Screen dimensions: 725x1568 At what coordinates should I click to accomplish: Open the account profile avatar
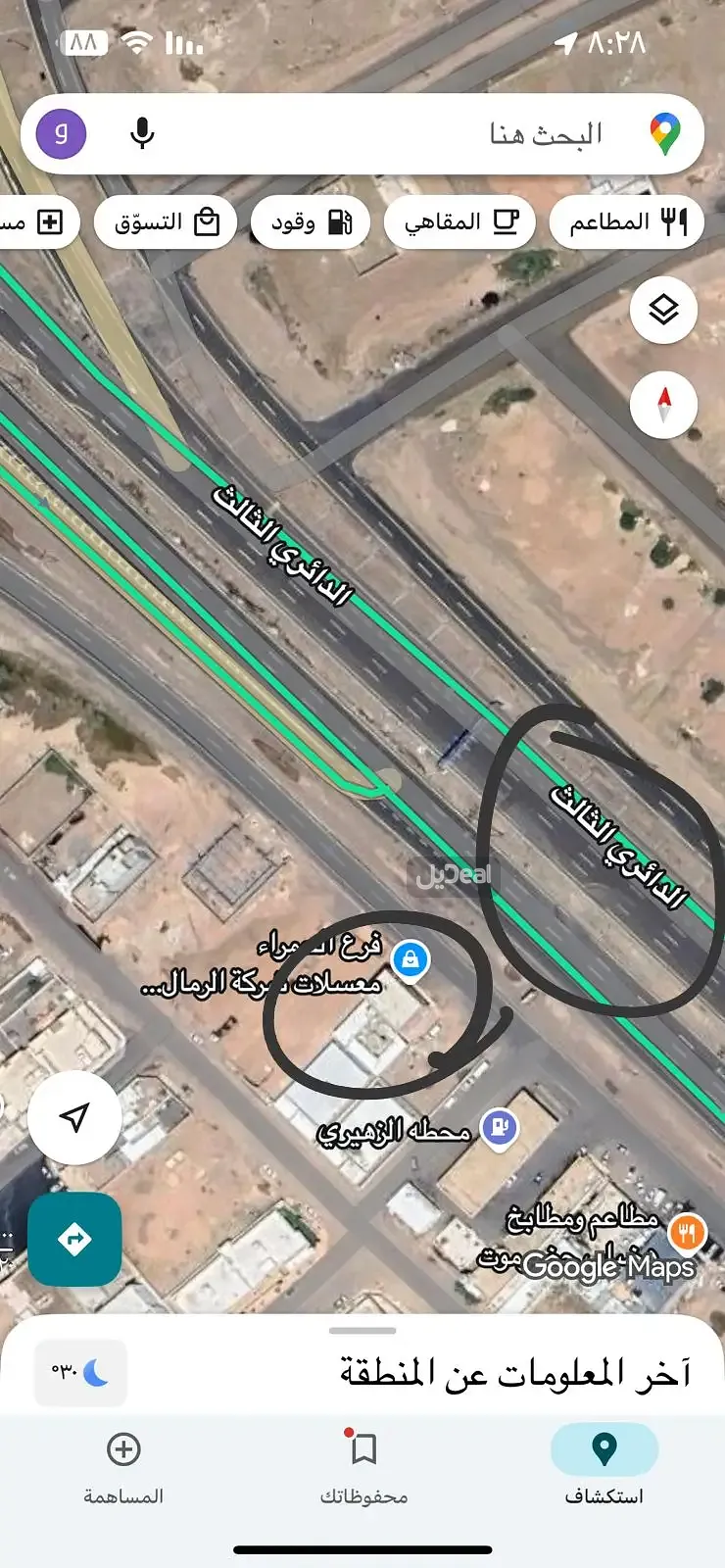pos(62,133)
